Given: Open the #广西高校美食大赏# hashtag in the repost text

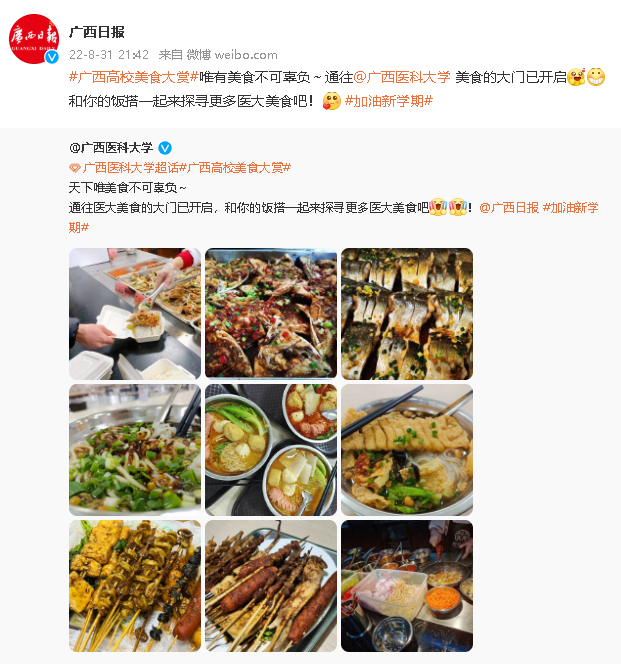Looking at the screenshot, I should 133,78.
